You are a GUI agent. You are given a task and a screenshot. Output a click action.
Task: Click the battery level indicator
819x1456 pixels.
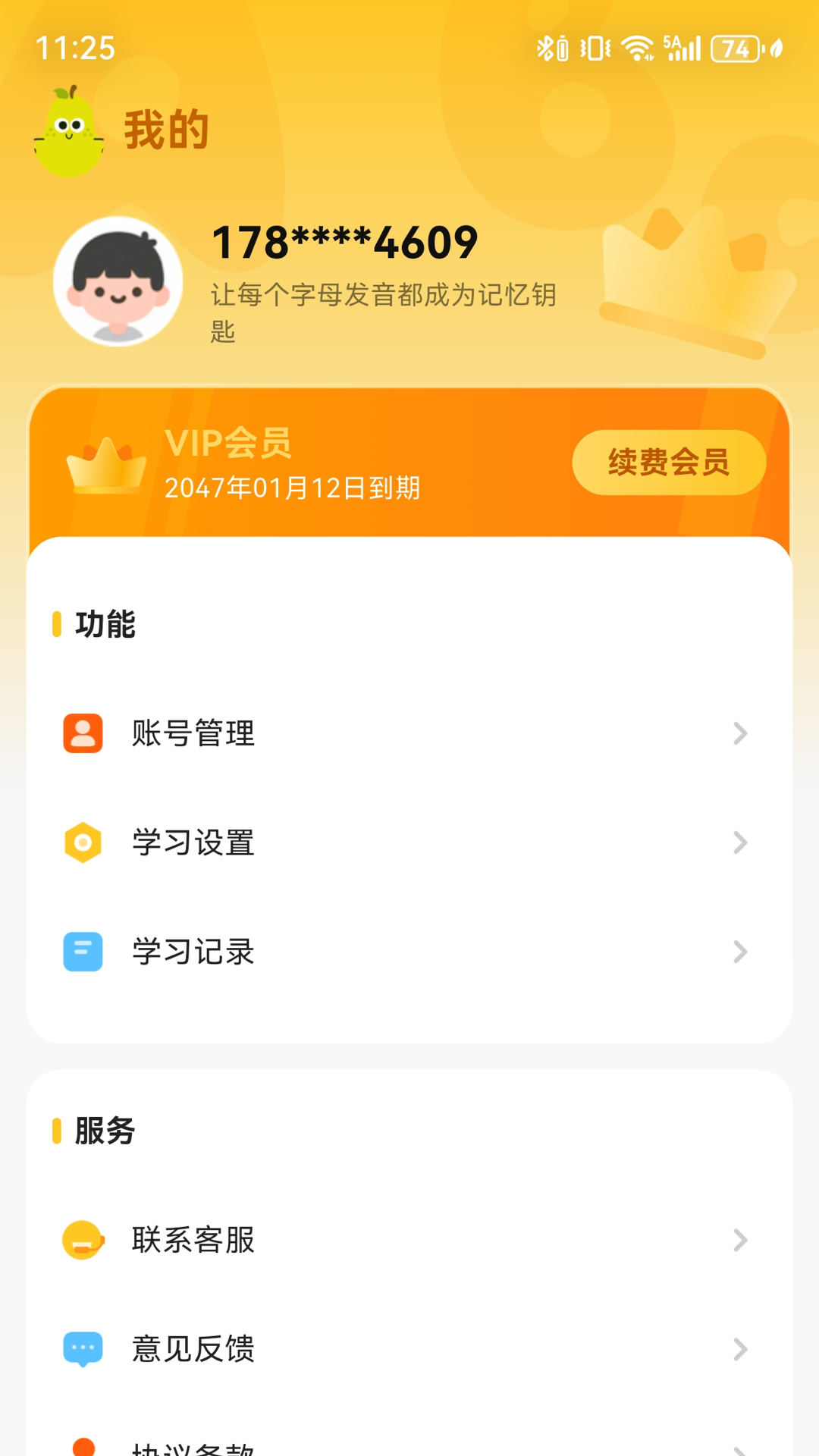[732, 49]
